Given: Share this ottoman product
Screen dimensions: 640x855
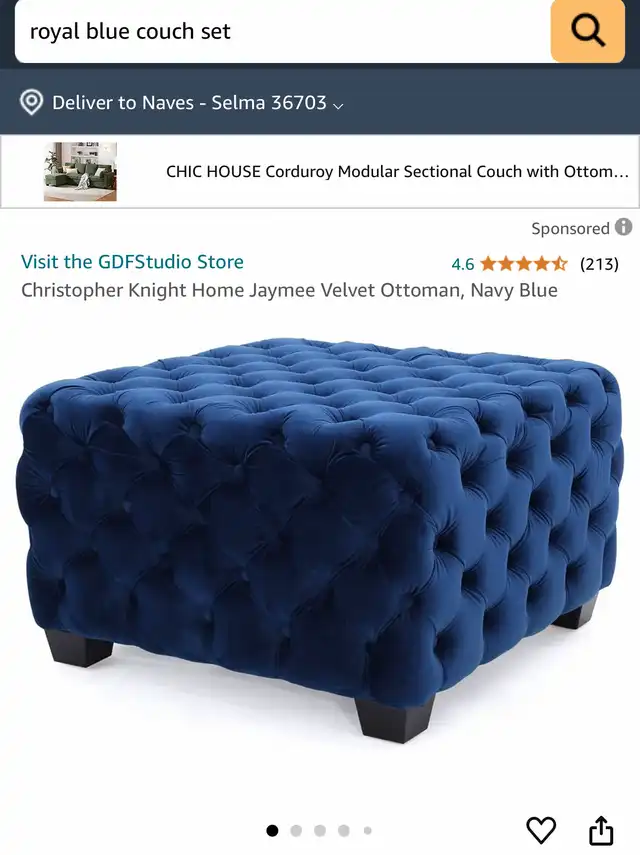Looking at the screenshot, I should pyautogui.click(x=600, y=830).
